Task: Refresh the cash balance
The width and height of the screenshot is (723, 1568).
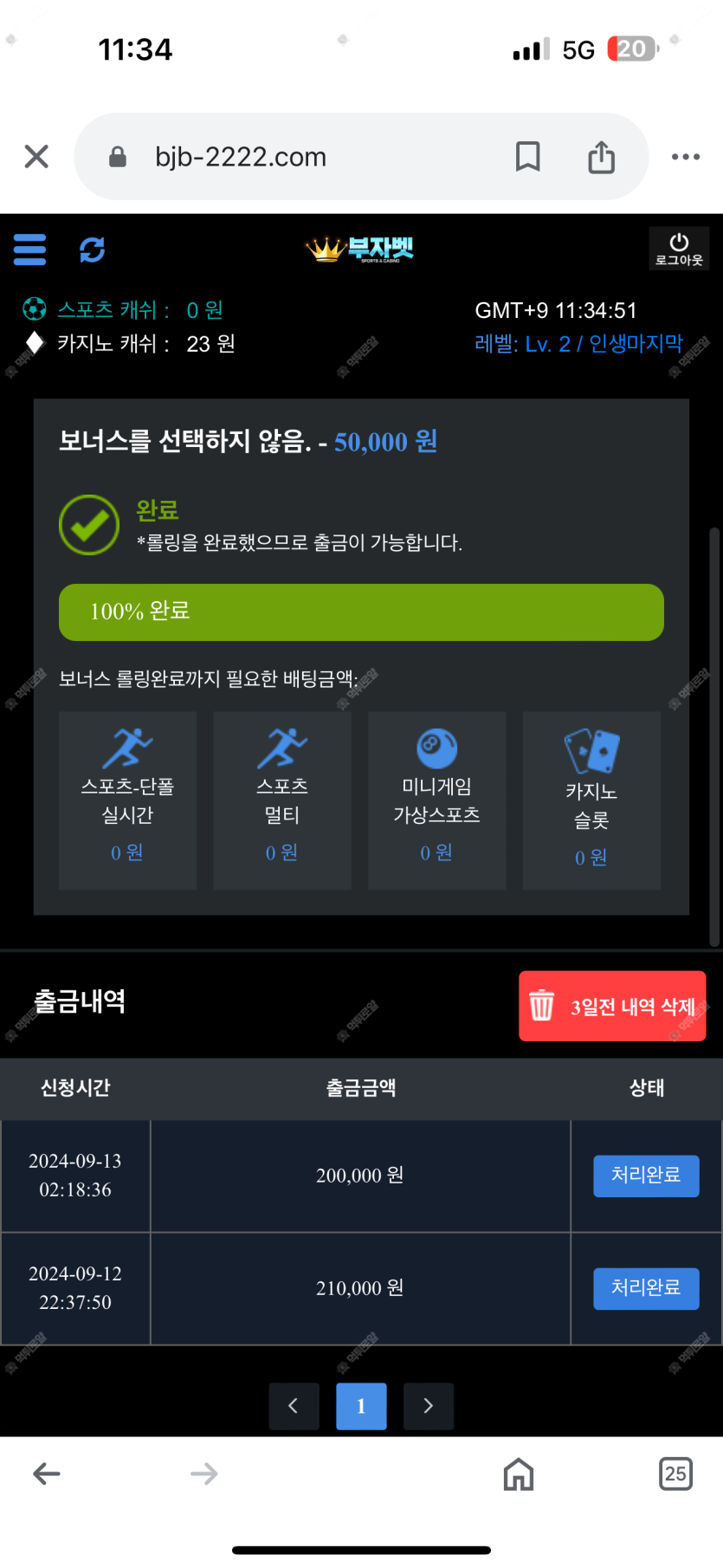Action: (92, 249)
